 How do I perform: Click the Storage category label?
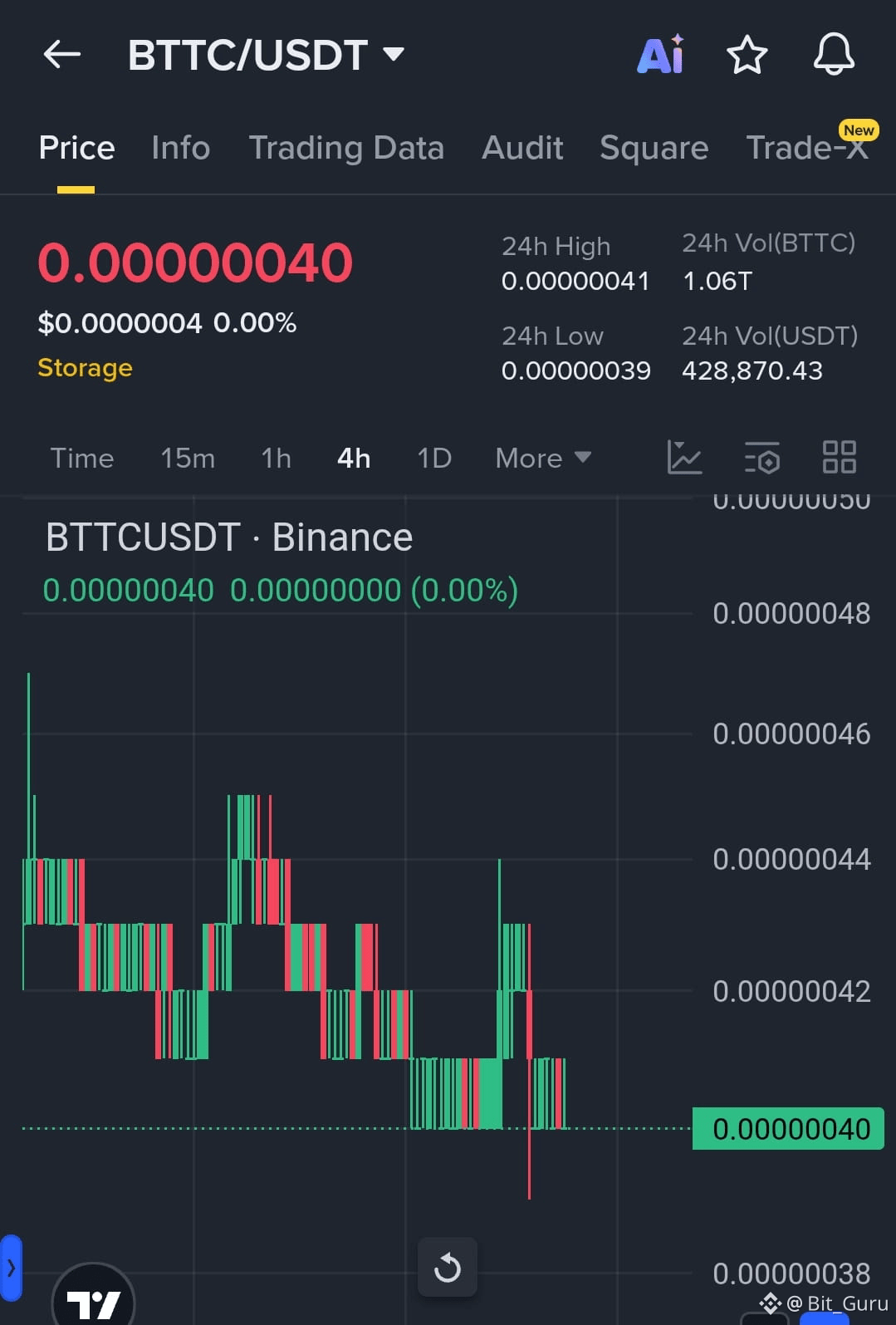tap(84, 367)
